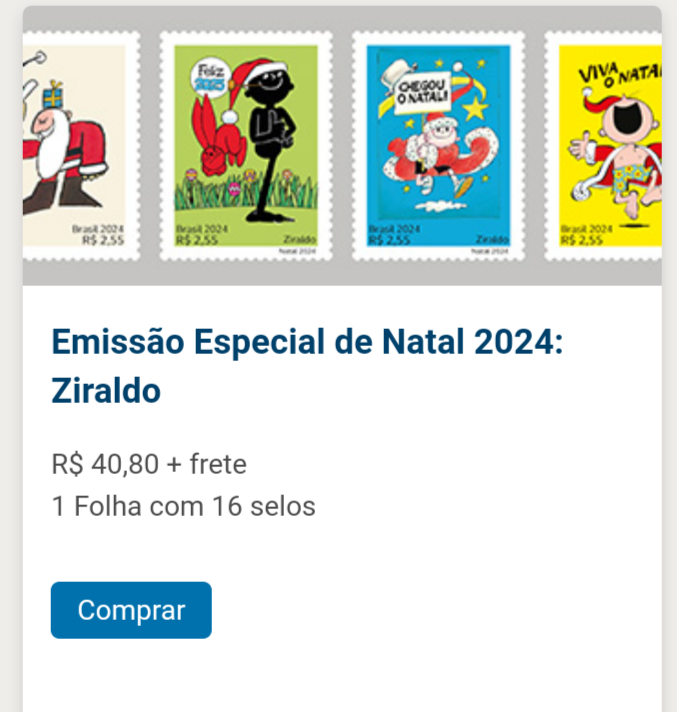Open the Natal 2024 Ziraldo stamp image
The height and width of the screenshot is (712, 677).
pyautogui.click(x=342, y=148)
